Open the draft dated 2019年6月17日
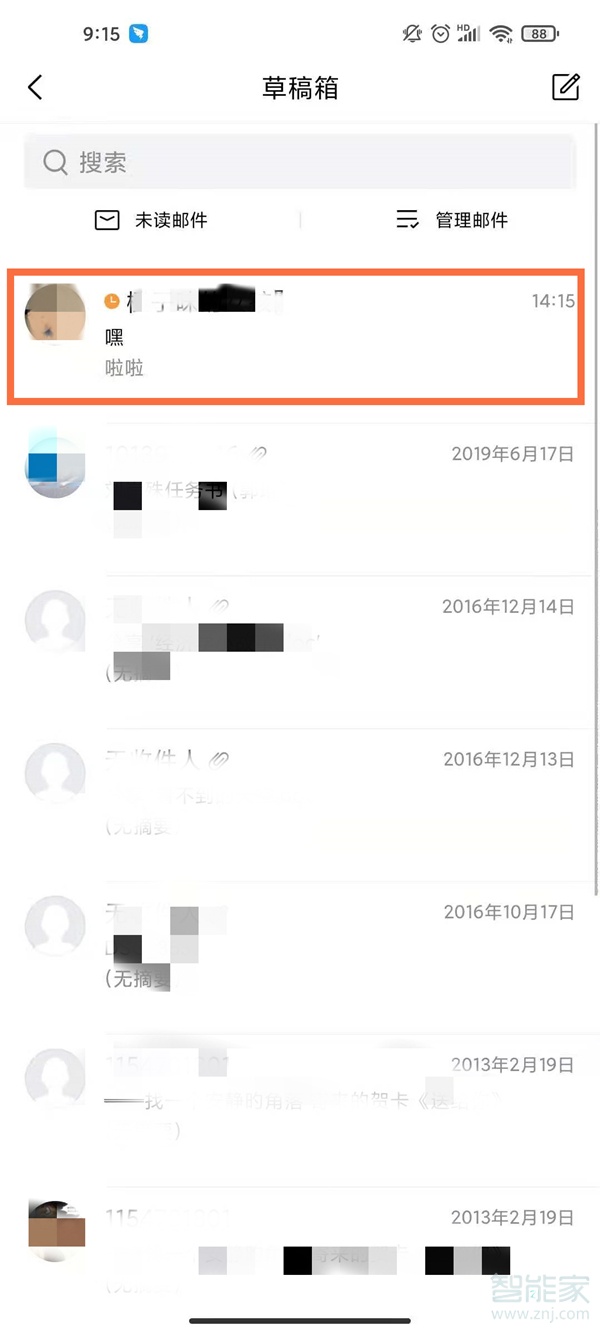The image size is (600, 1333). [x=300, y=495]
